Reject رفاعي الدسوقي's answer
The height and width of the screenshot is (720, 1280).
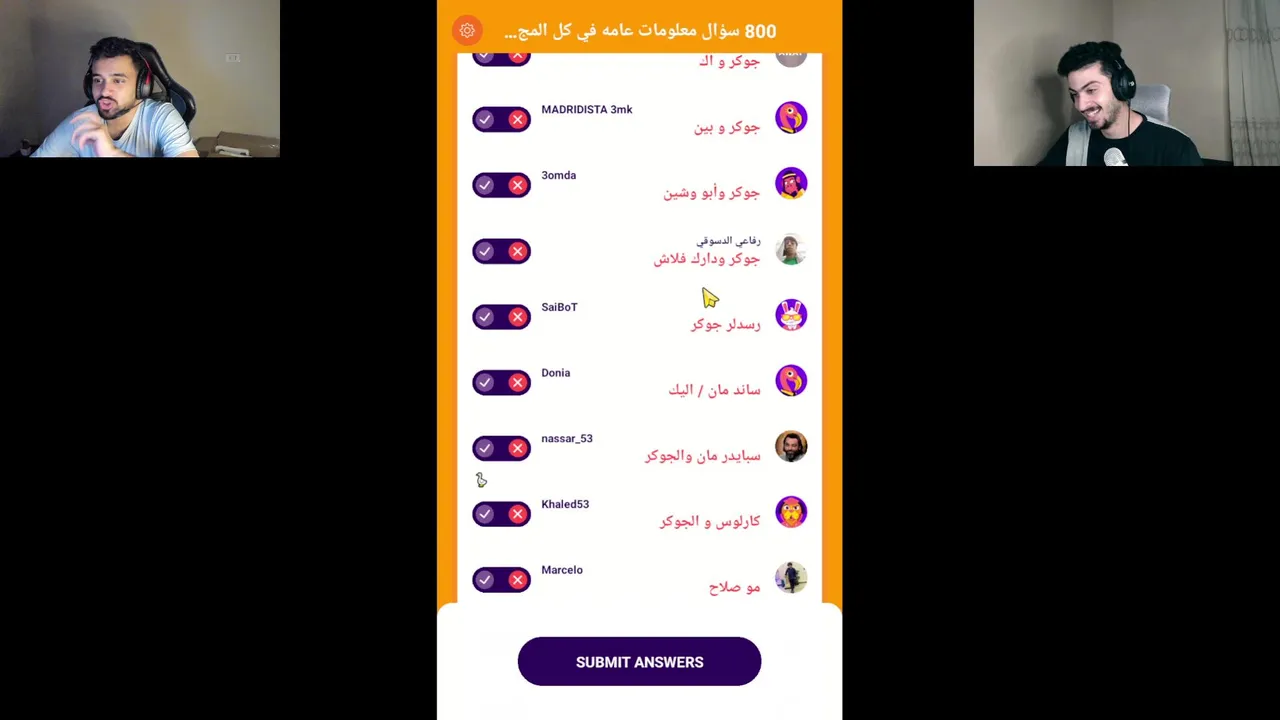517,251
